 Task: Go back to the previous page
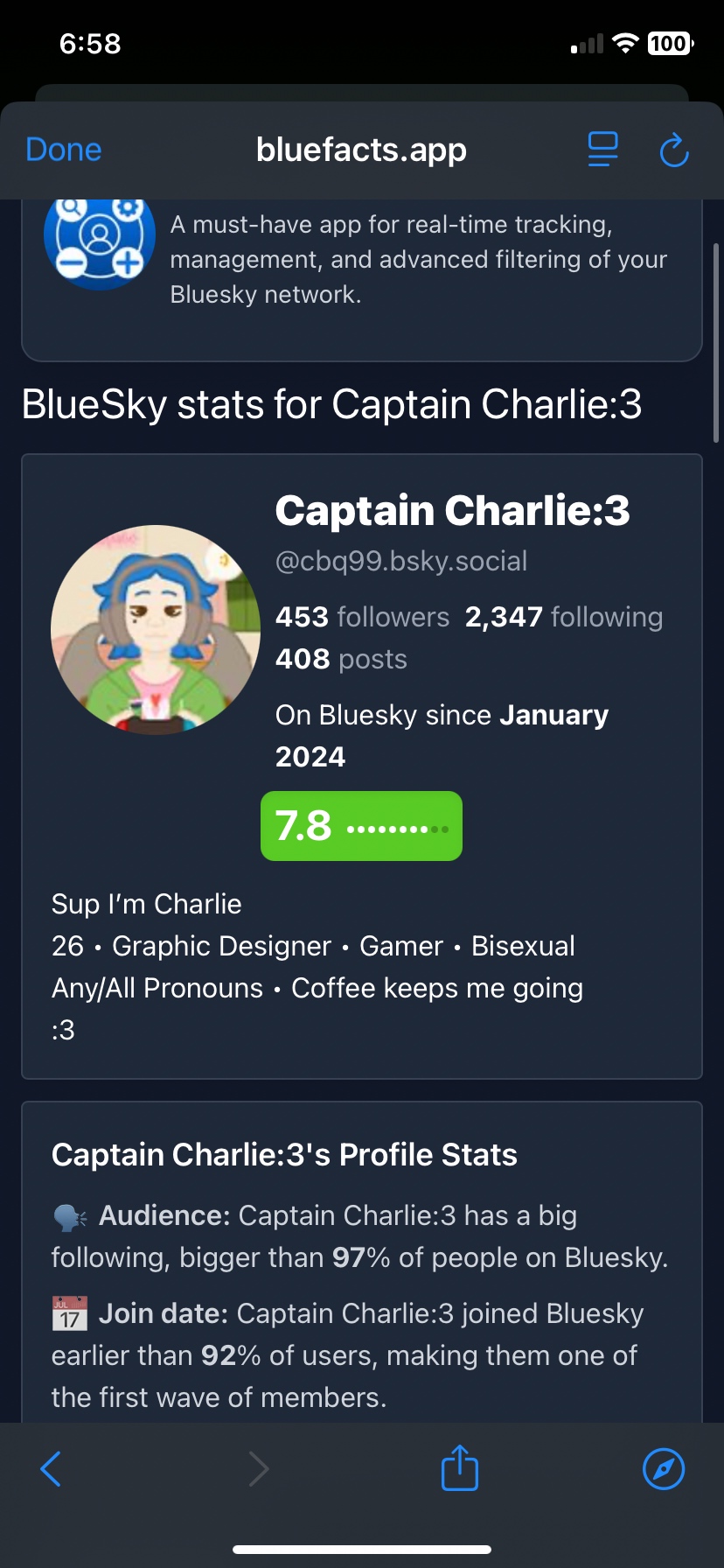click(x=52, y=1469)
